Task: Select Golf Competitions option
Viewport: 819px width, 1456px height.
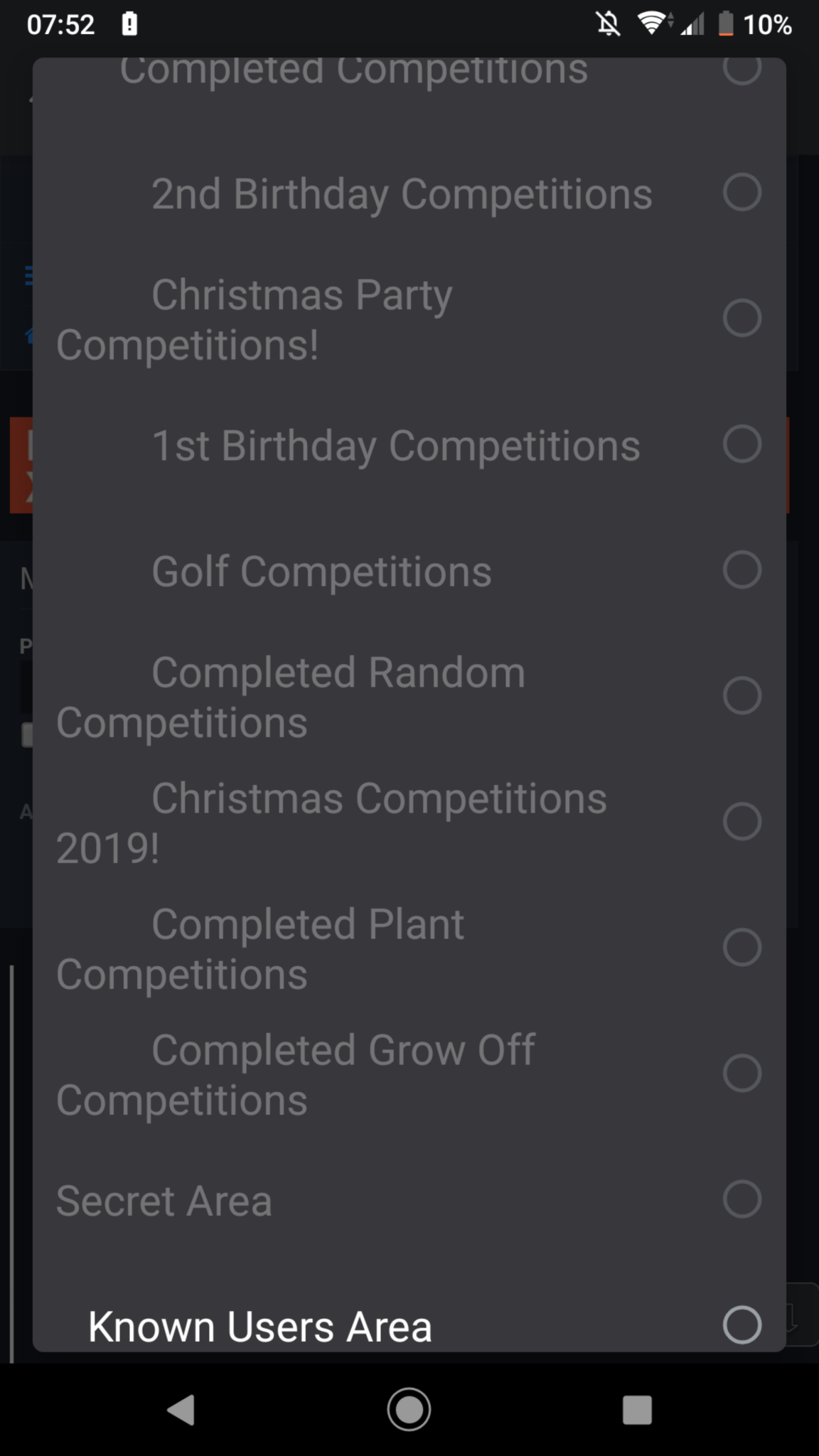Action: pyautogui.click(x=742, y=570)
